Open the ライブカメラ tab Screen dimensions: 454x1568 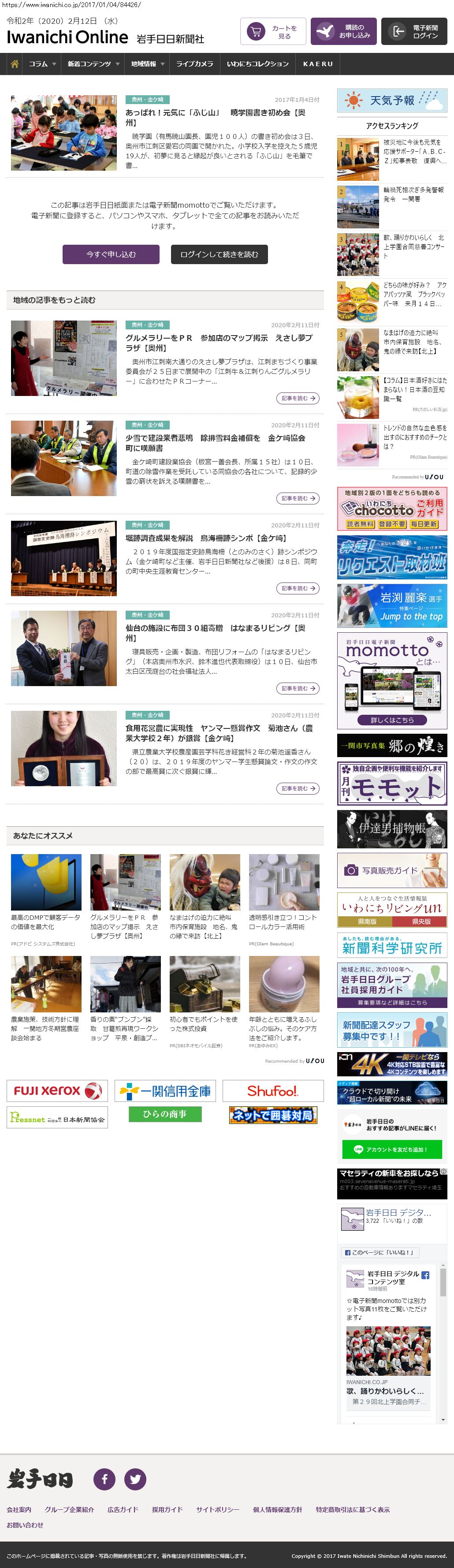195,64
